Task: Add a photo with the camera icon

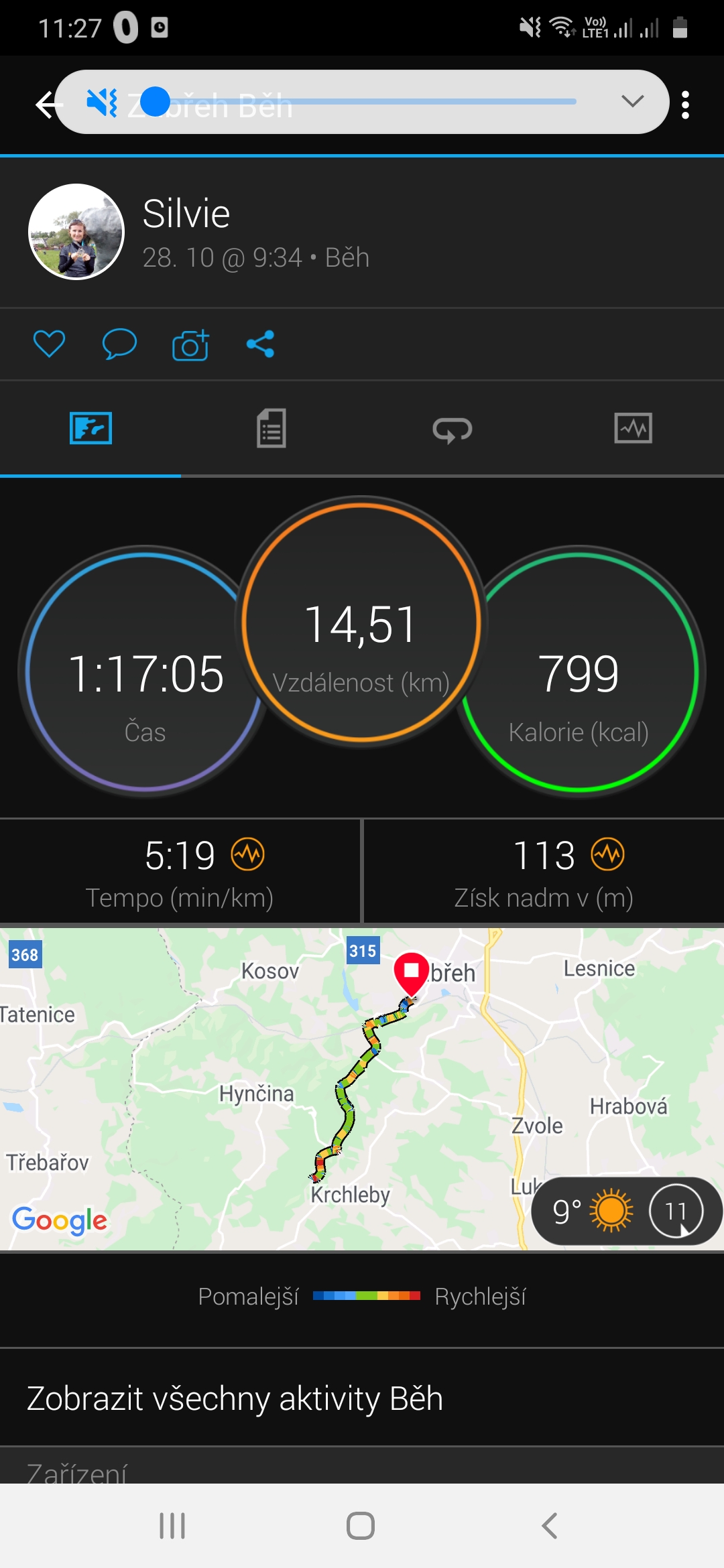Action: point(190,344)
